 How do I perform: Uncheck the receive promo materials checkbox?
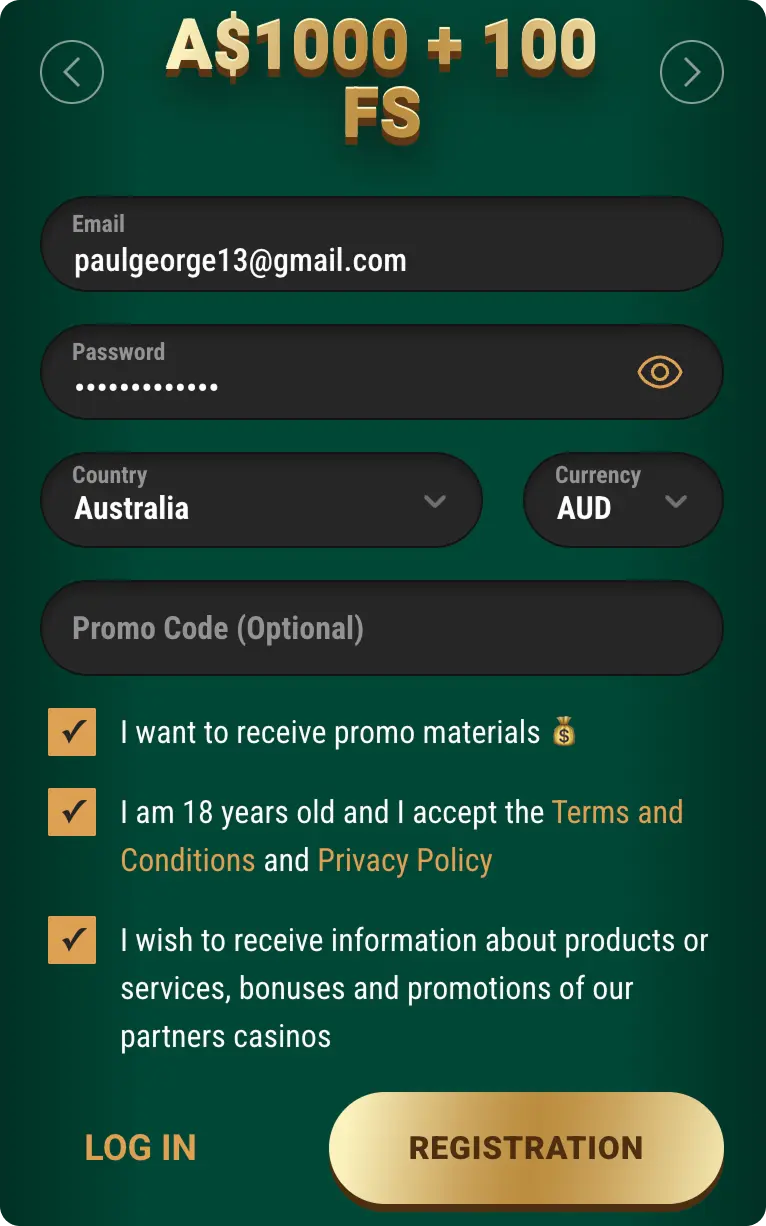point(72,732)
